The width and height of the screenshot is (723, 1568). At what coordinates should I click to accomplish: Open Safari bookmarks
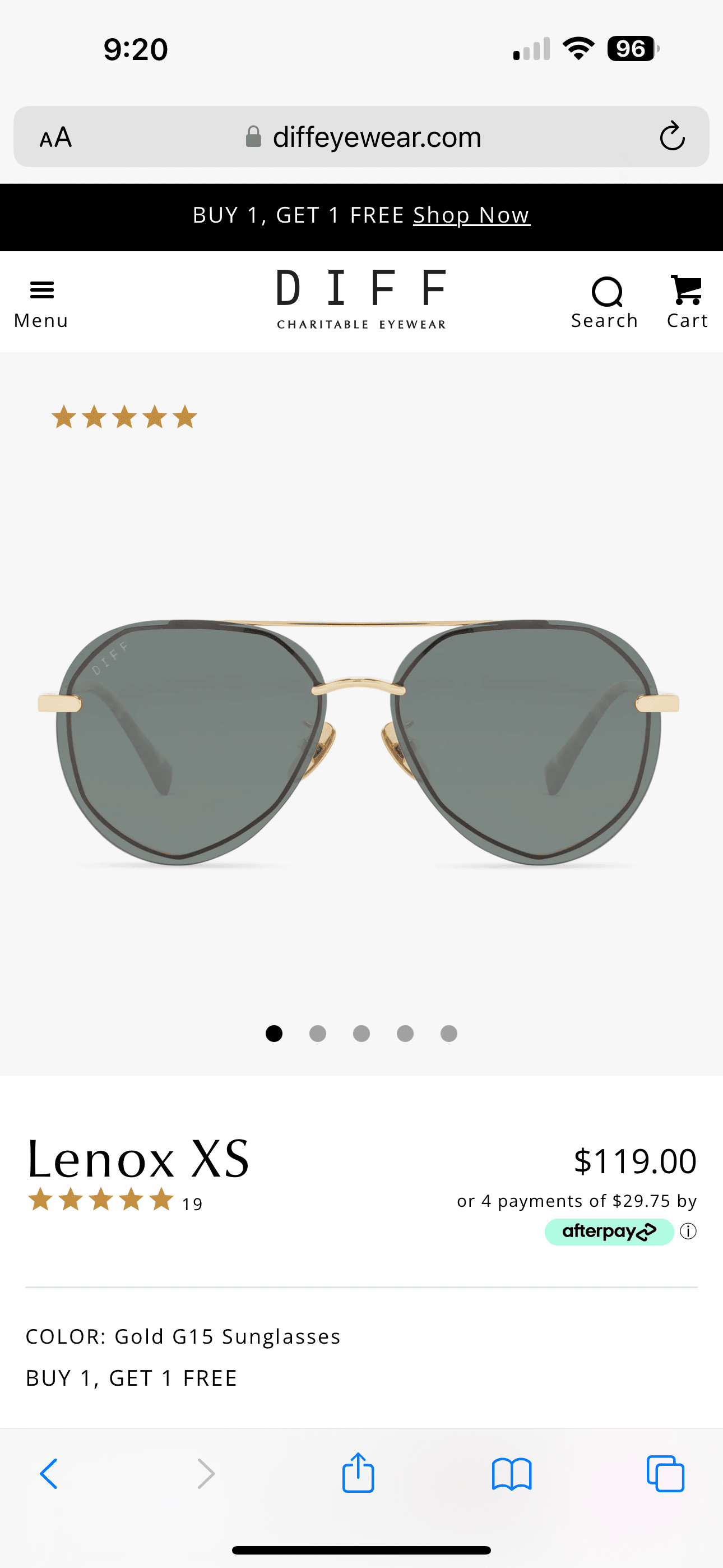point(511,1474)
